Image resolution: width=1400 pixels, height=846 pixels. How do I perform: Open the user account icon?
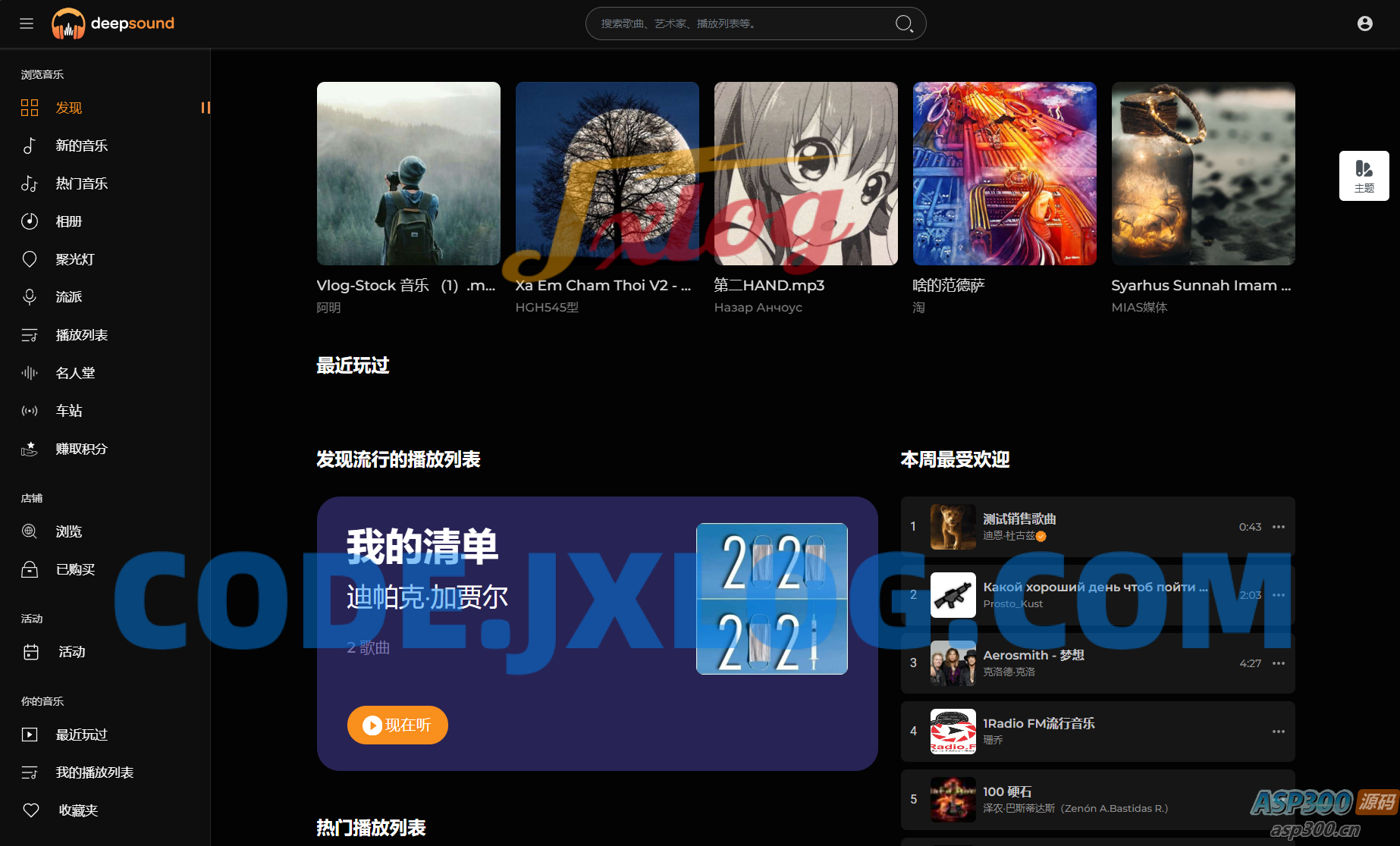coord(1364,23)
